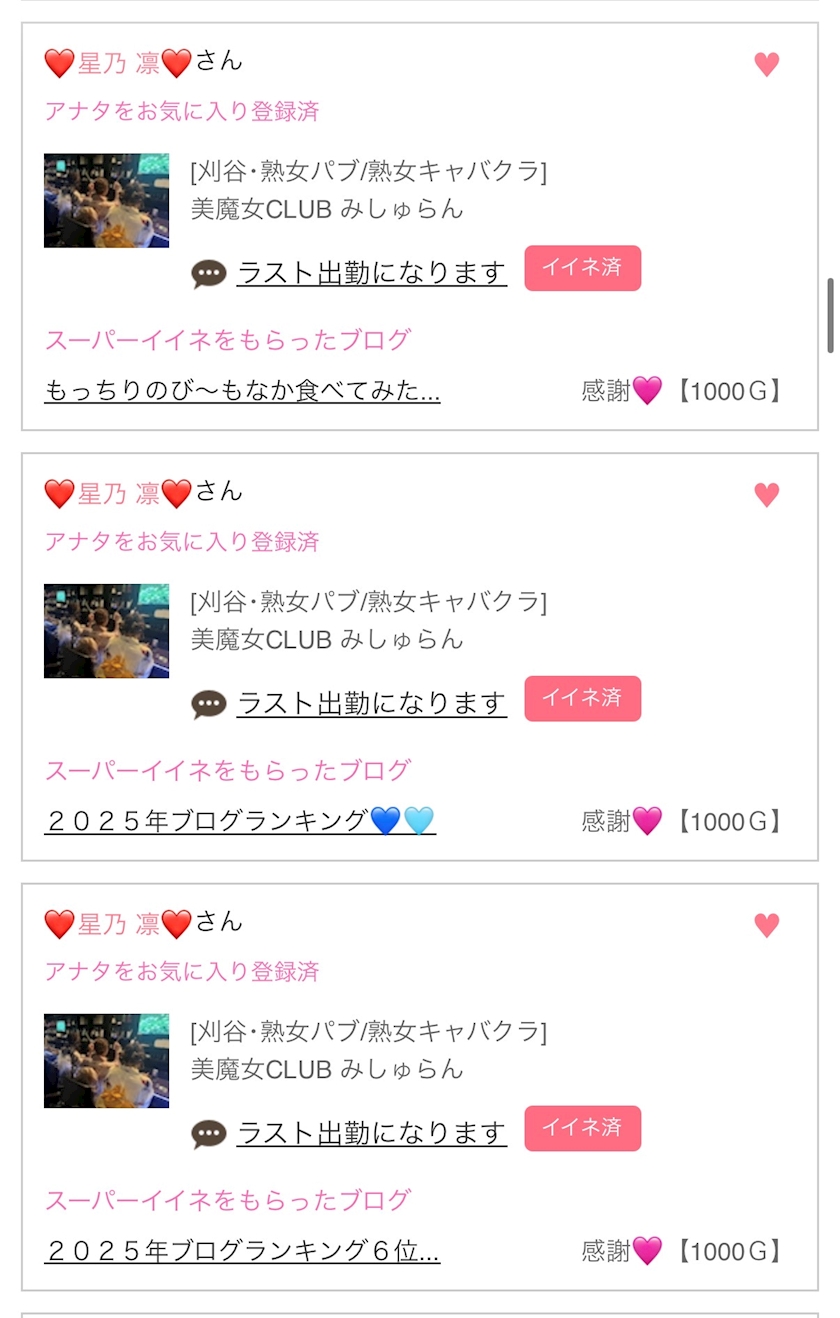The width and height of the screenshot is (840, 1318).
Task: Open the profile photo on the ブログランキング💙🩵 card
Action: click(x=106, y=631)
